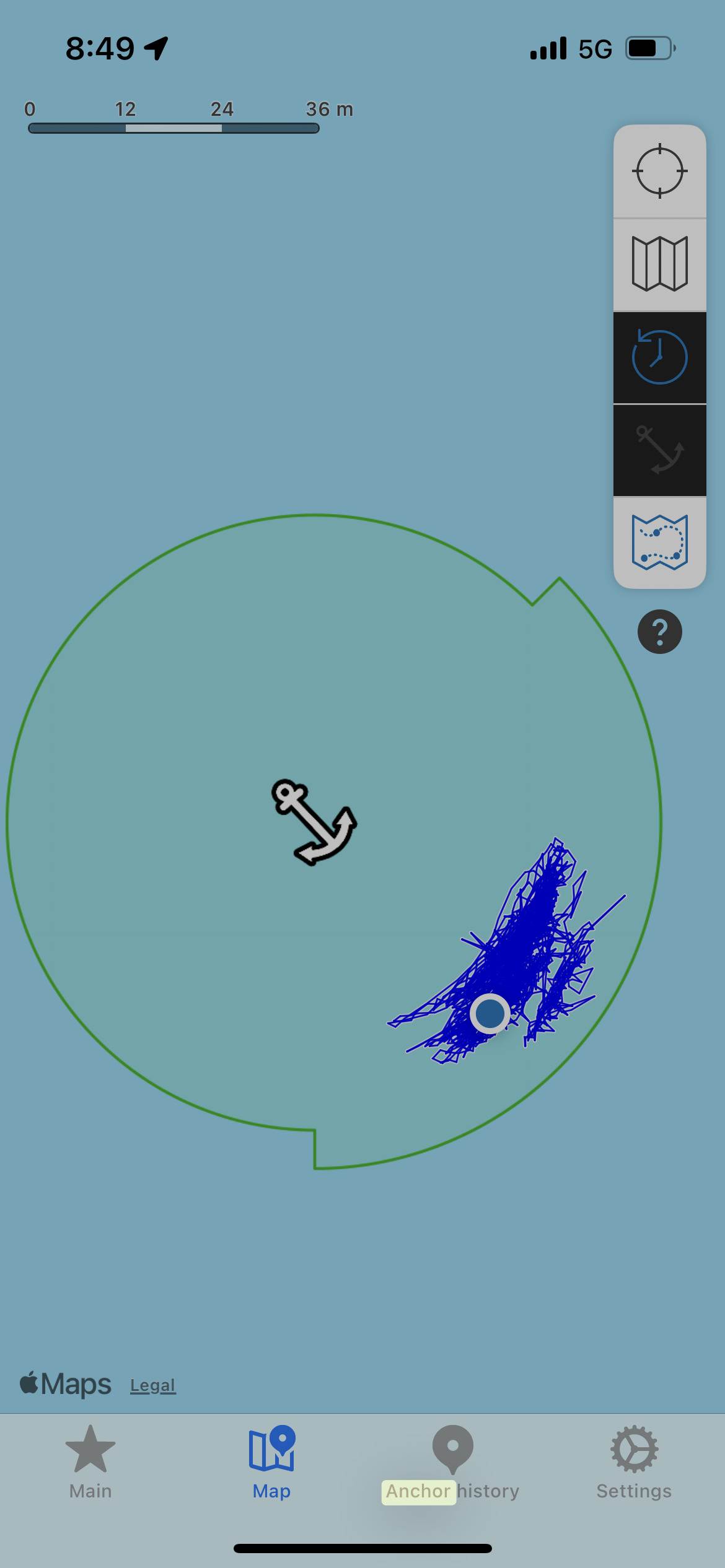Open the help question mark
The height and width of the screenshot is (1568, 725).
pos(659,632)
